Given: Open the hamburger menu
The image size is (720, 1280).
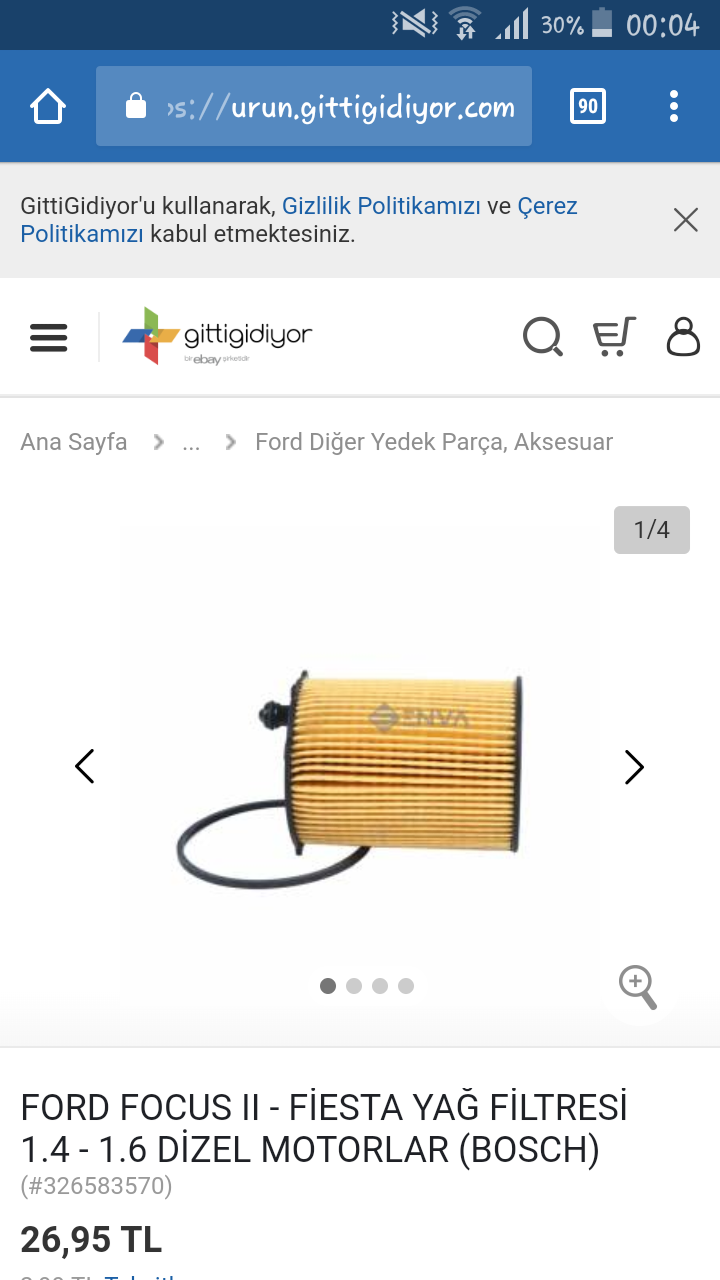Looking at the screenshot, I should coord(49,337).
